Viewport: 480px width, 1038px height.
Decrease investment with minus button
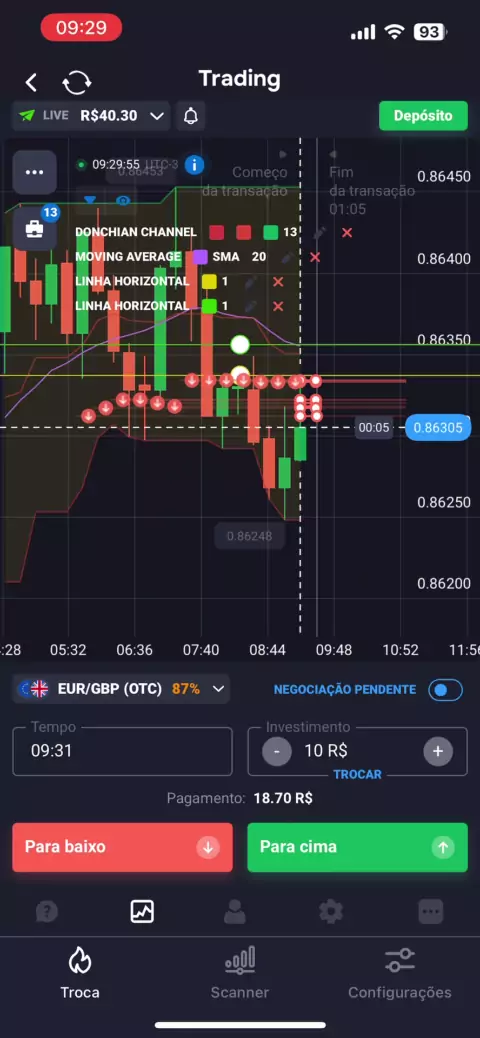(277, 751)
